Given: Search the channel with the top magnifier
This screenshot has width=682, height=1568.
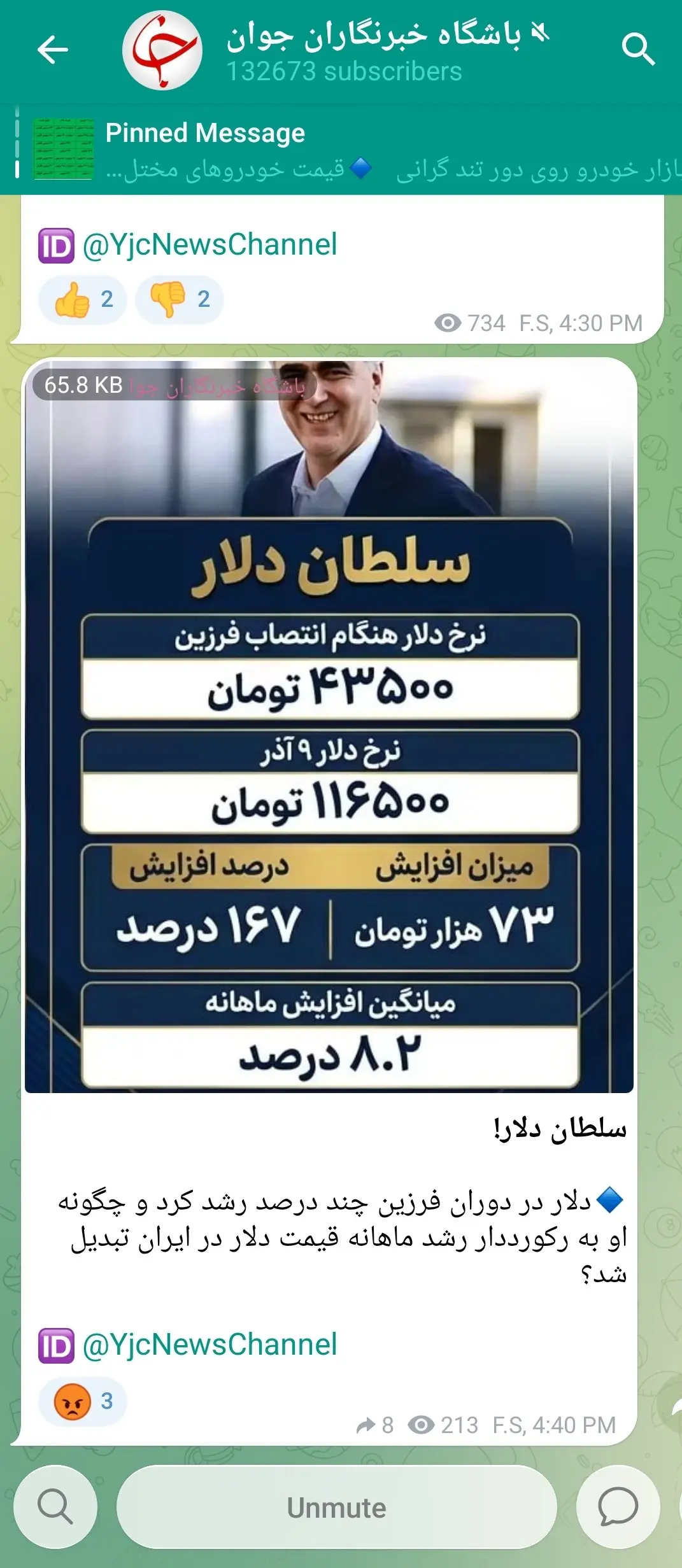Looking at the screenshot, I should (637, 49).
